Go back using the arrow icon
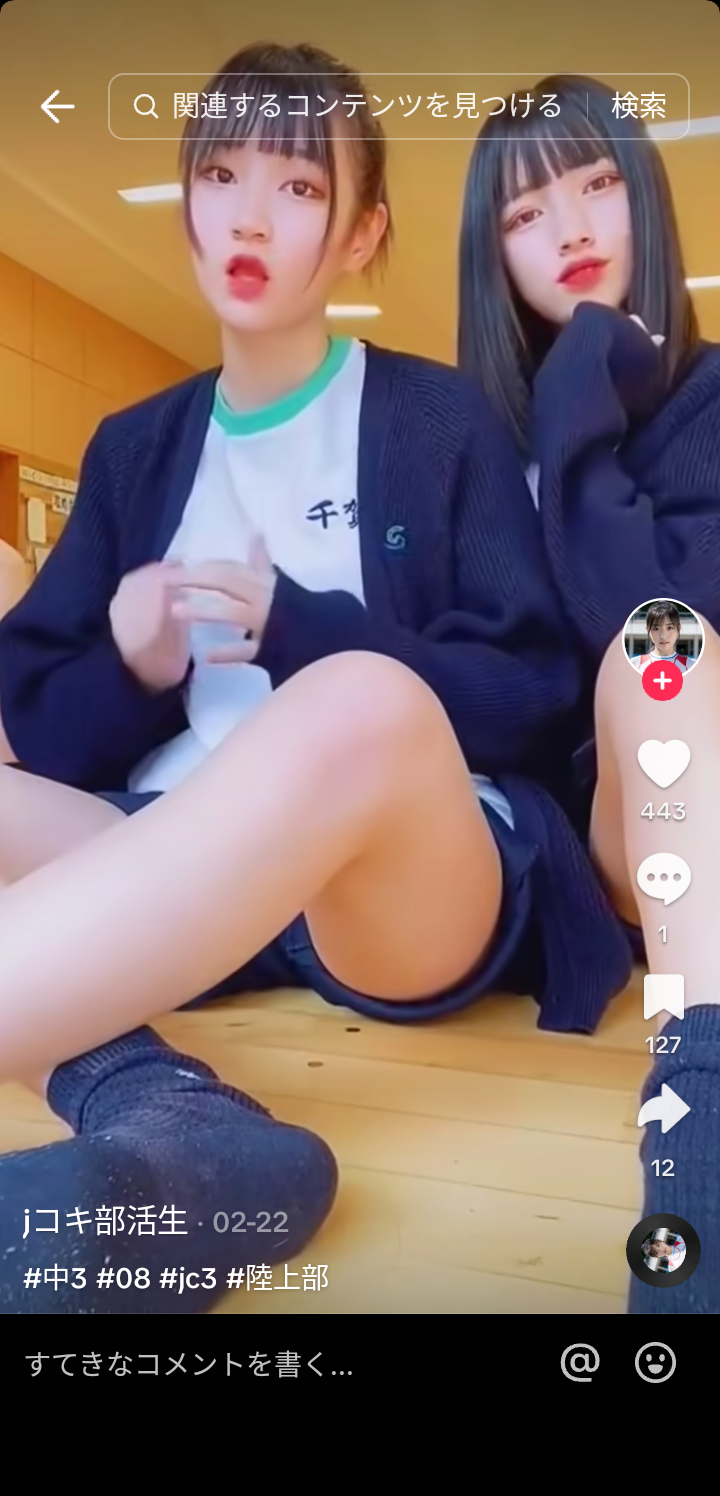This screenshot has height=1496, width=720. pyautogui.click(x=58, y=106)
